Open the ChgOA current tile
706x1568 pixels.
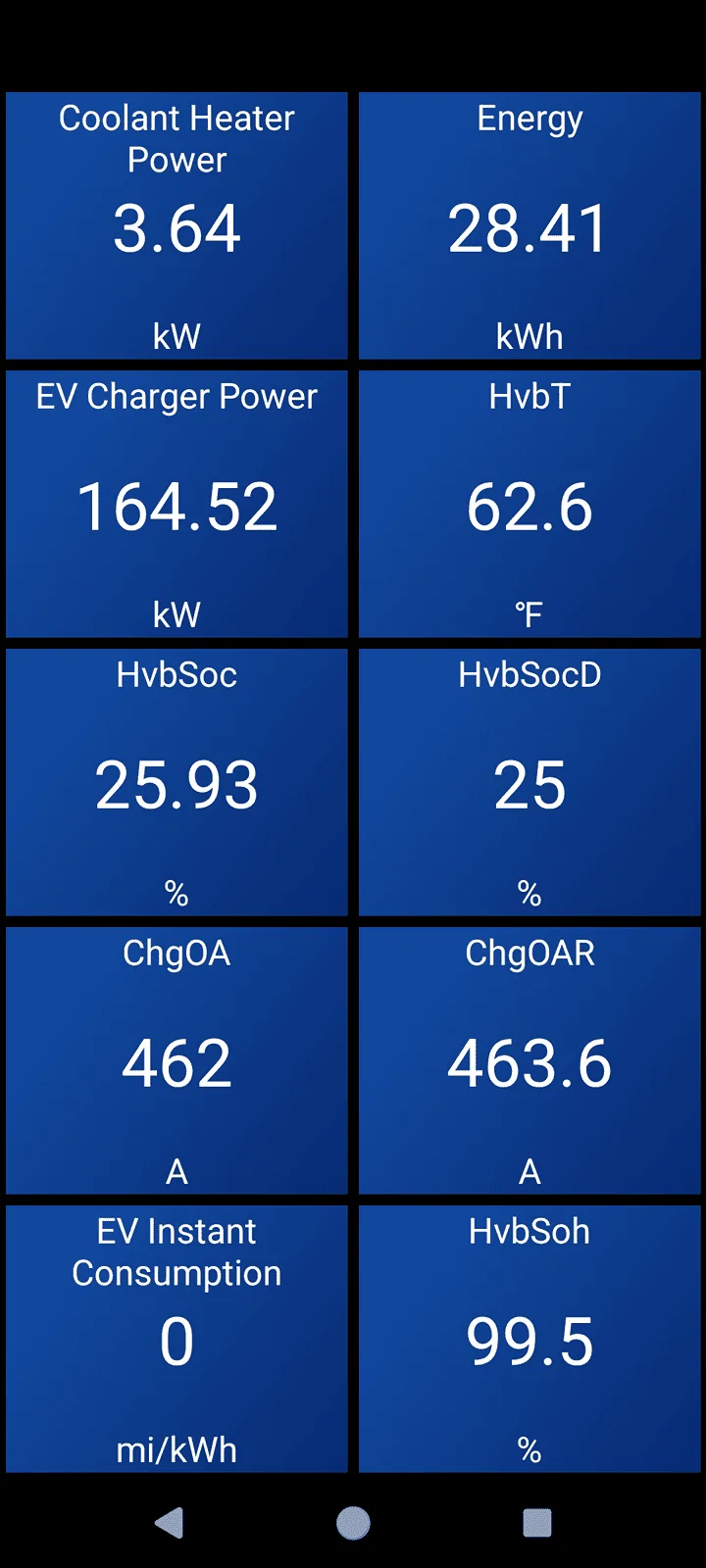[x=176, y=1061]
